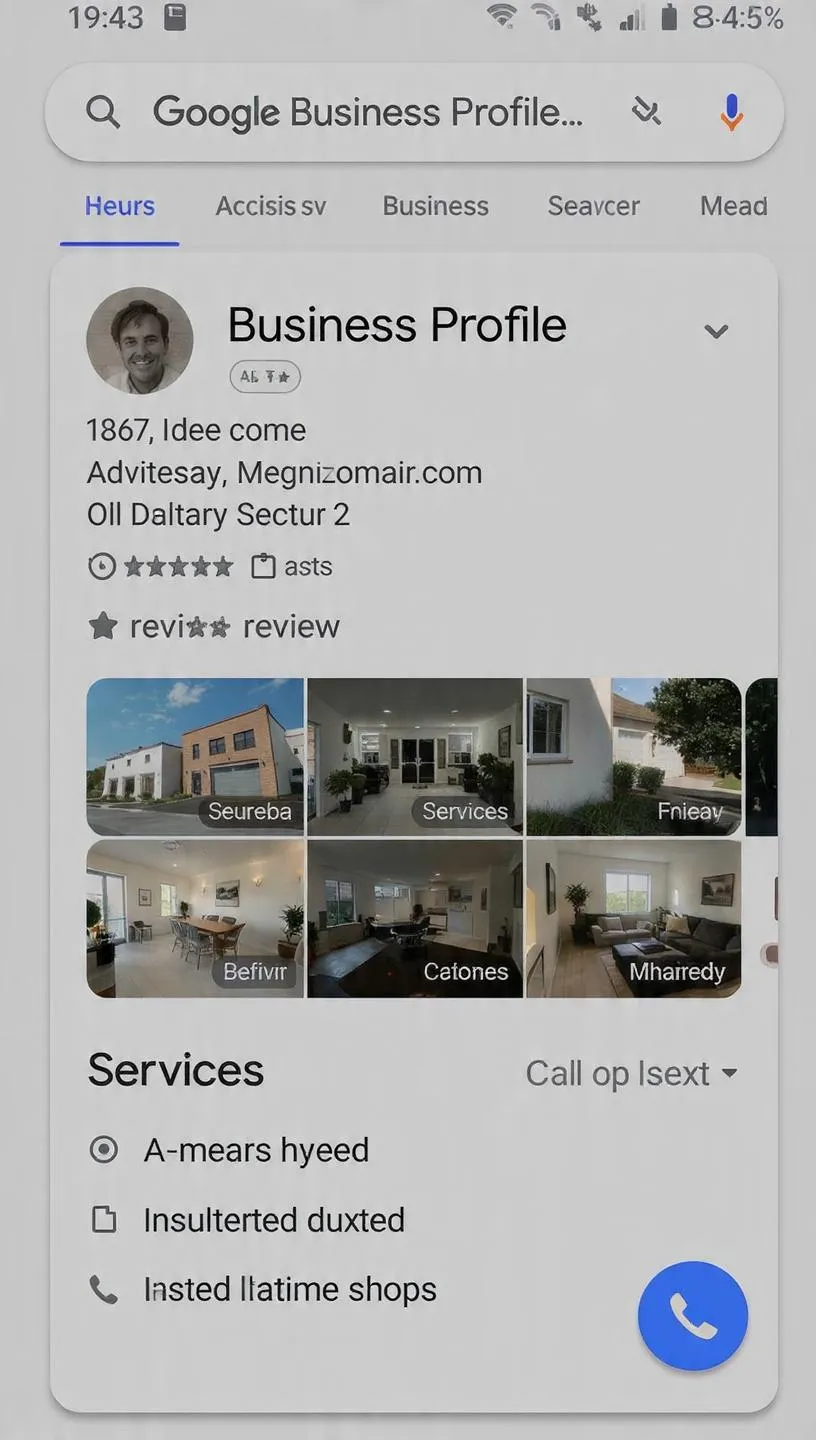This screenshot has width=816, height=1440.
Task: Switch to the Heurs tab
Action: click(x=120, y=206)
